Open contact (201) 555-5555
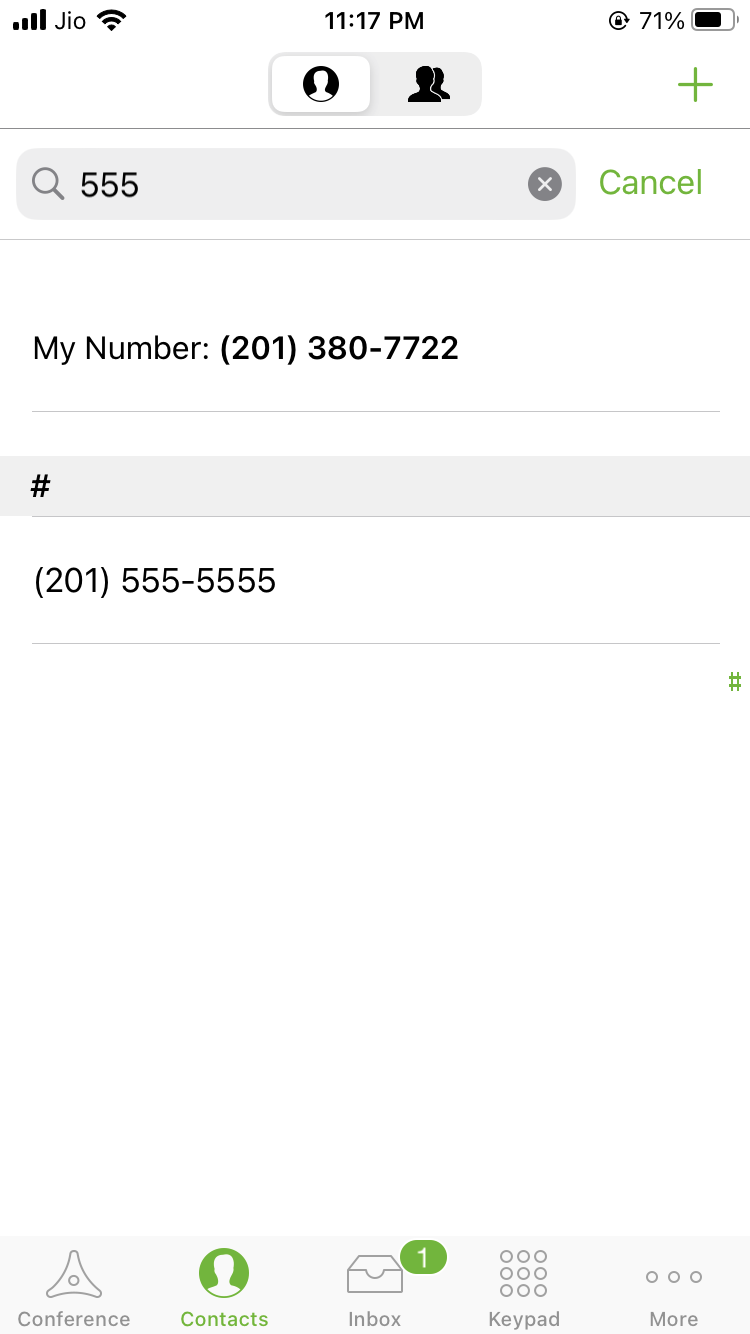Image resolution: width=750 pixels, height=1334 pixels. point(375,580)
